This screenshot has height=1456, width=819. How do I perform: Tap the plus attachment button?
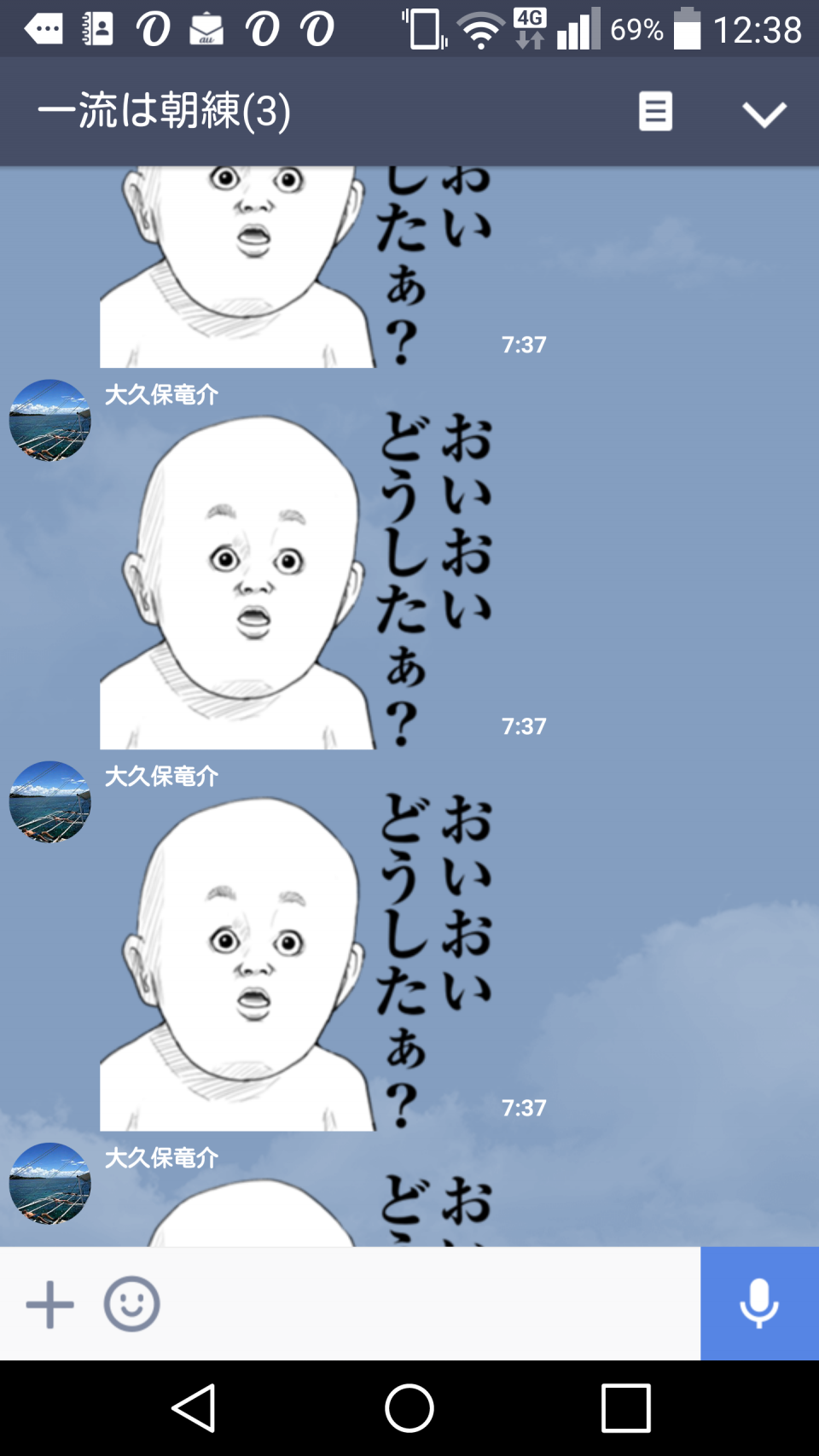click(x=49, y=1304)
